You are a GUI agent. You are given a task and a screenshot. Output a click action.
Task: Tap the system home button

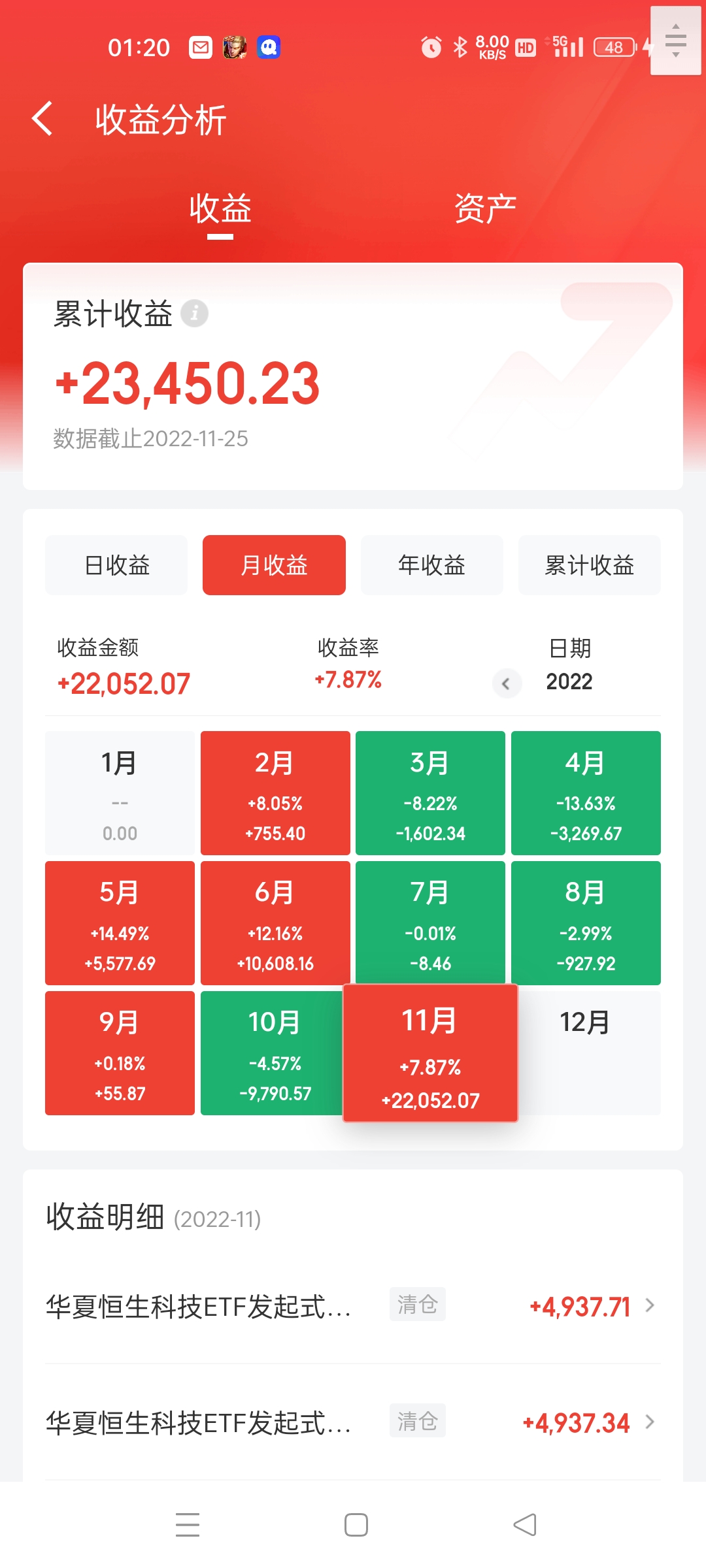356,1525
